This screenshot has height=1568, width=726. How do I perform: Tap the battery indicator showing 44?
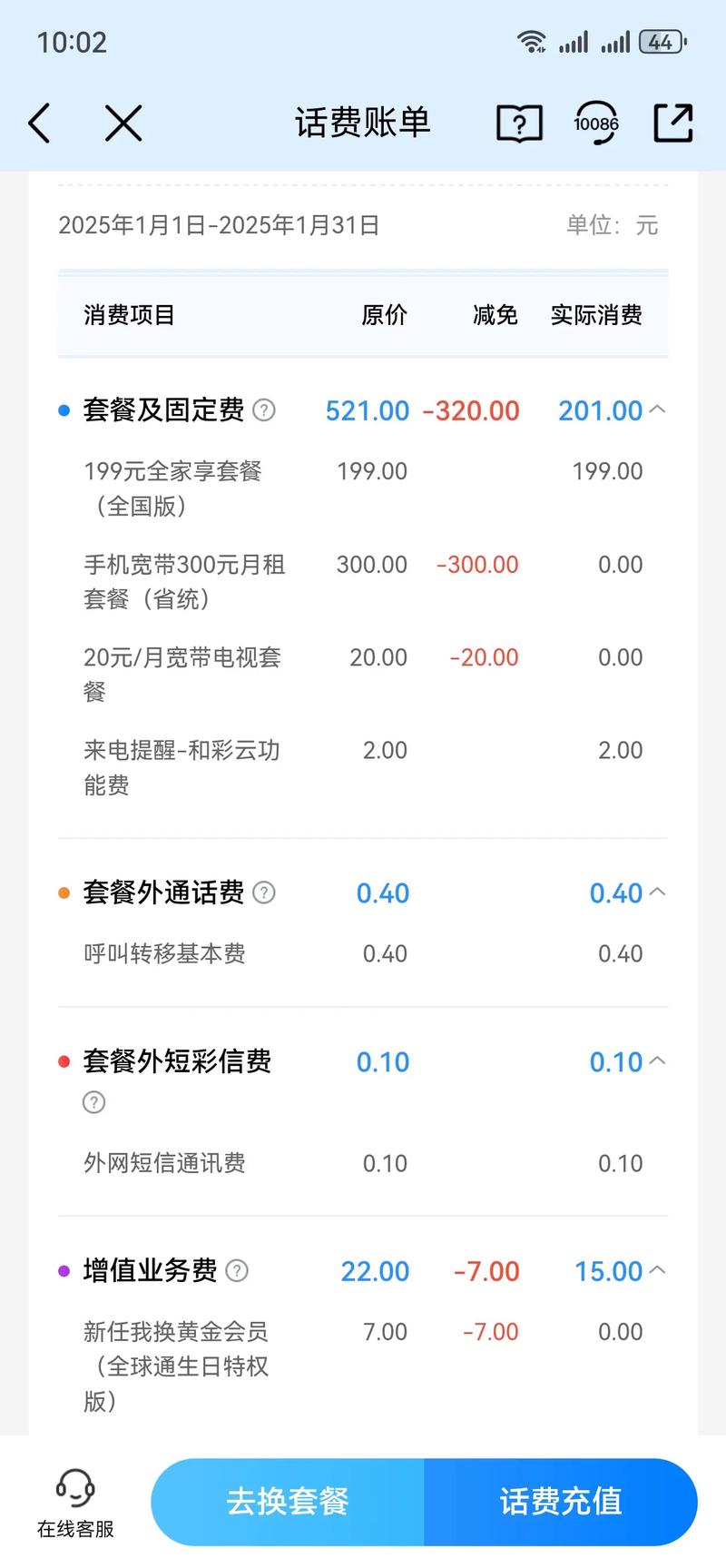pos(662,42)
